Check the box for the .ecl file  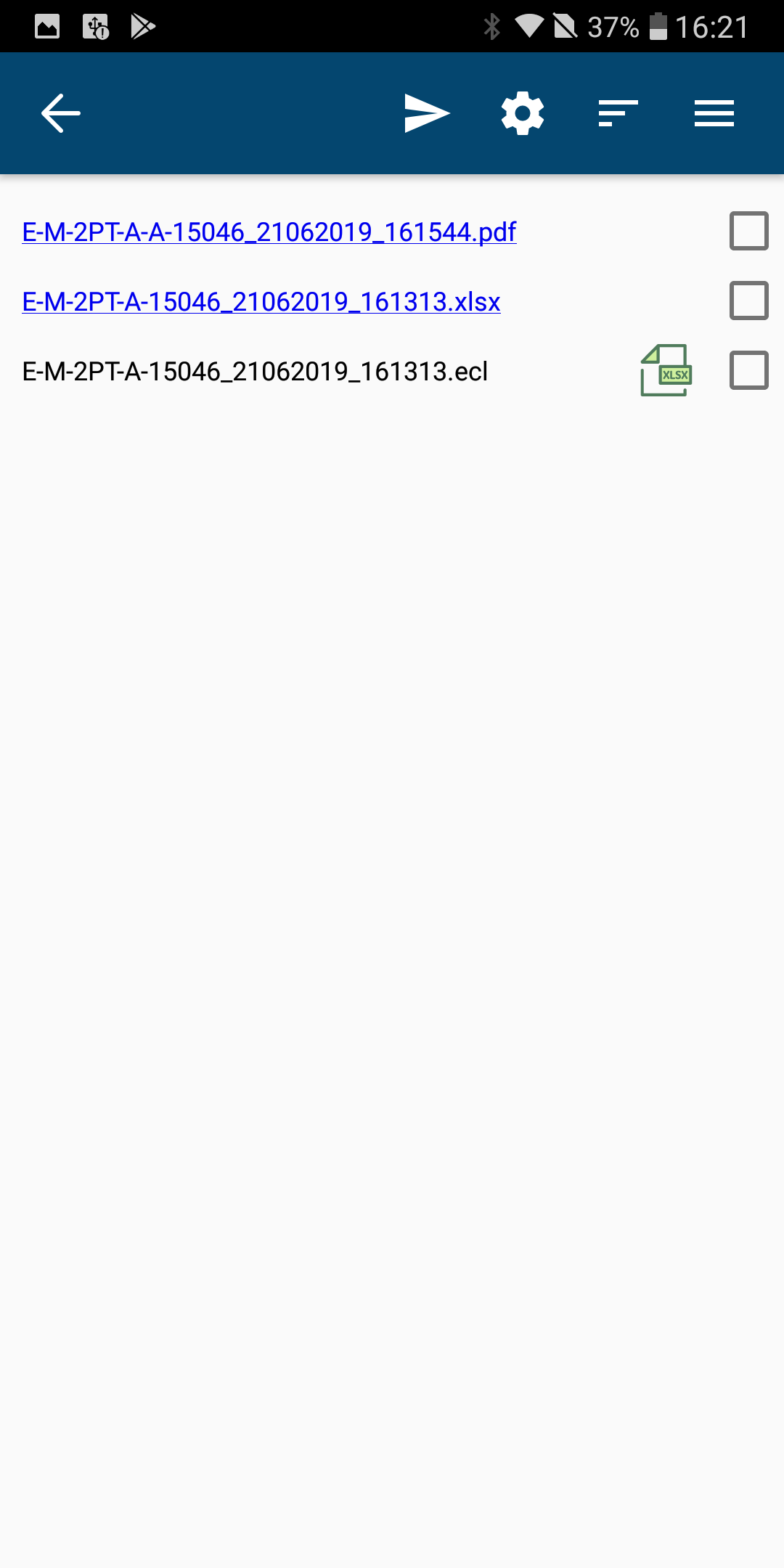748,370
